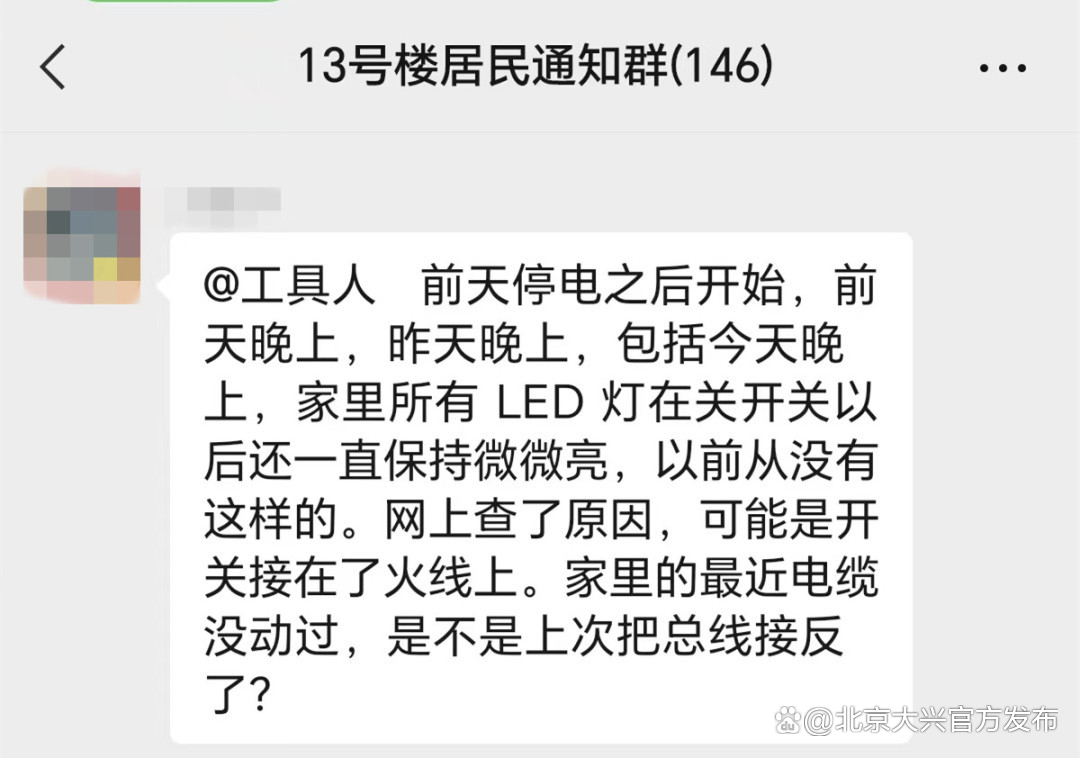The width and height of the screenshot is (1080, 758).
Task: Go back from the 13号楼居民通知群 chat
Action: coord(53,68)
